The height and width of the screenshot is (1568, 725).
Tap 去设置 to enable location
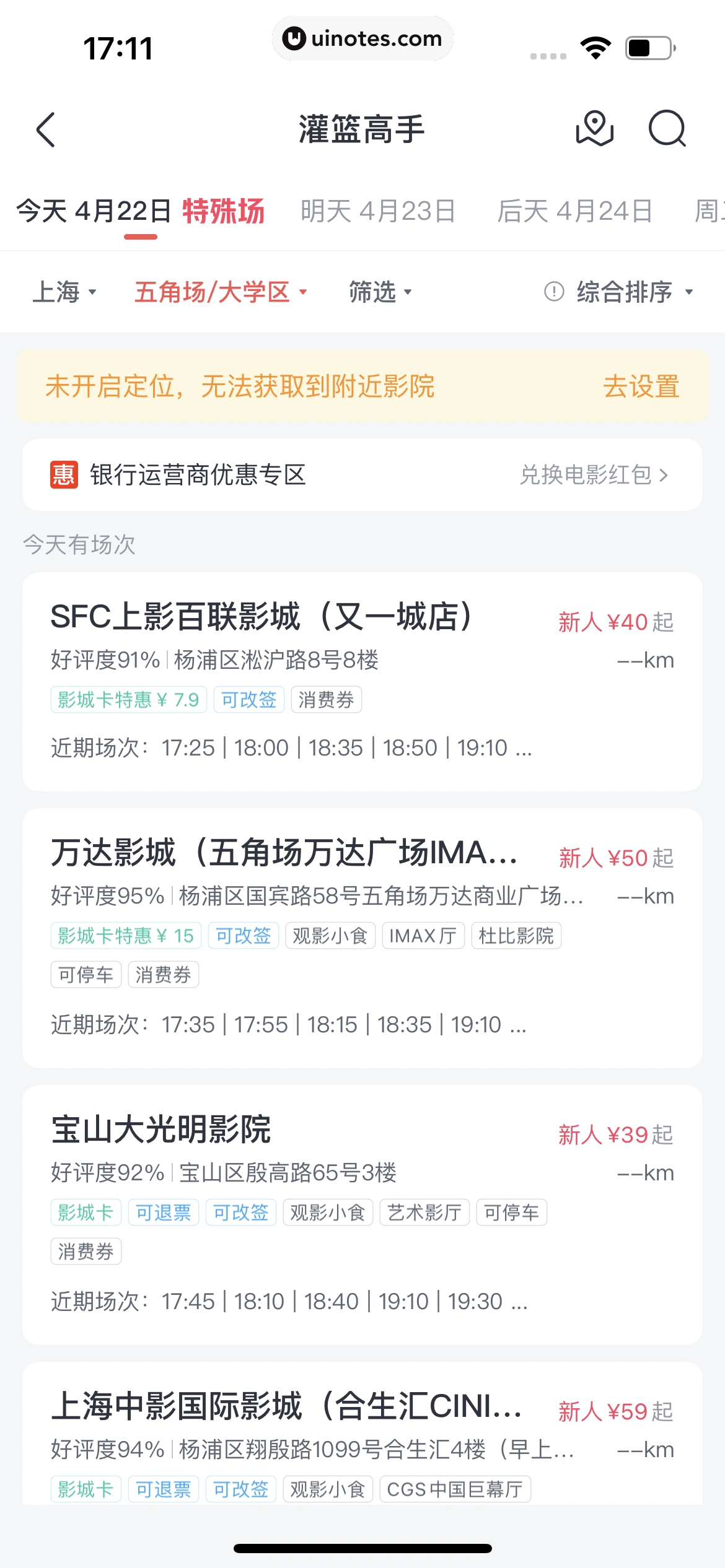pyautogui.click(x=641, y=386)
